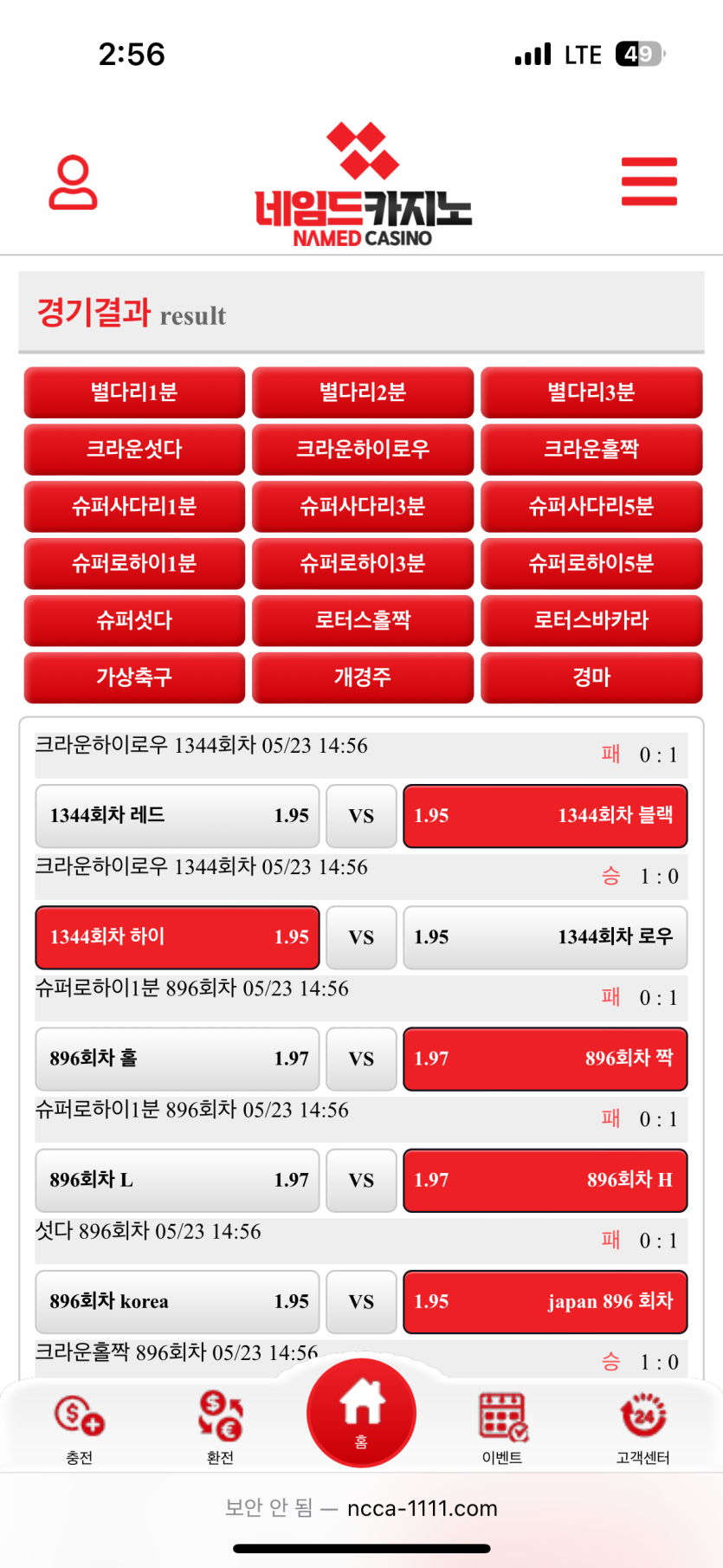This screenshot has height=1568, width=723.
Task: Select 개경주 results
Action: coord(362,677)
